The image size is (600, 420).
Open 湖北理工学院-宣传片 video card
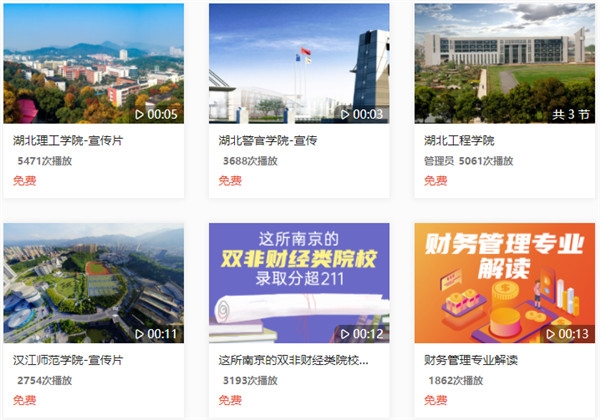point(93,63)
